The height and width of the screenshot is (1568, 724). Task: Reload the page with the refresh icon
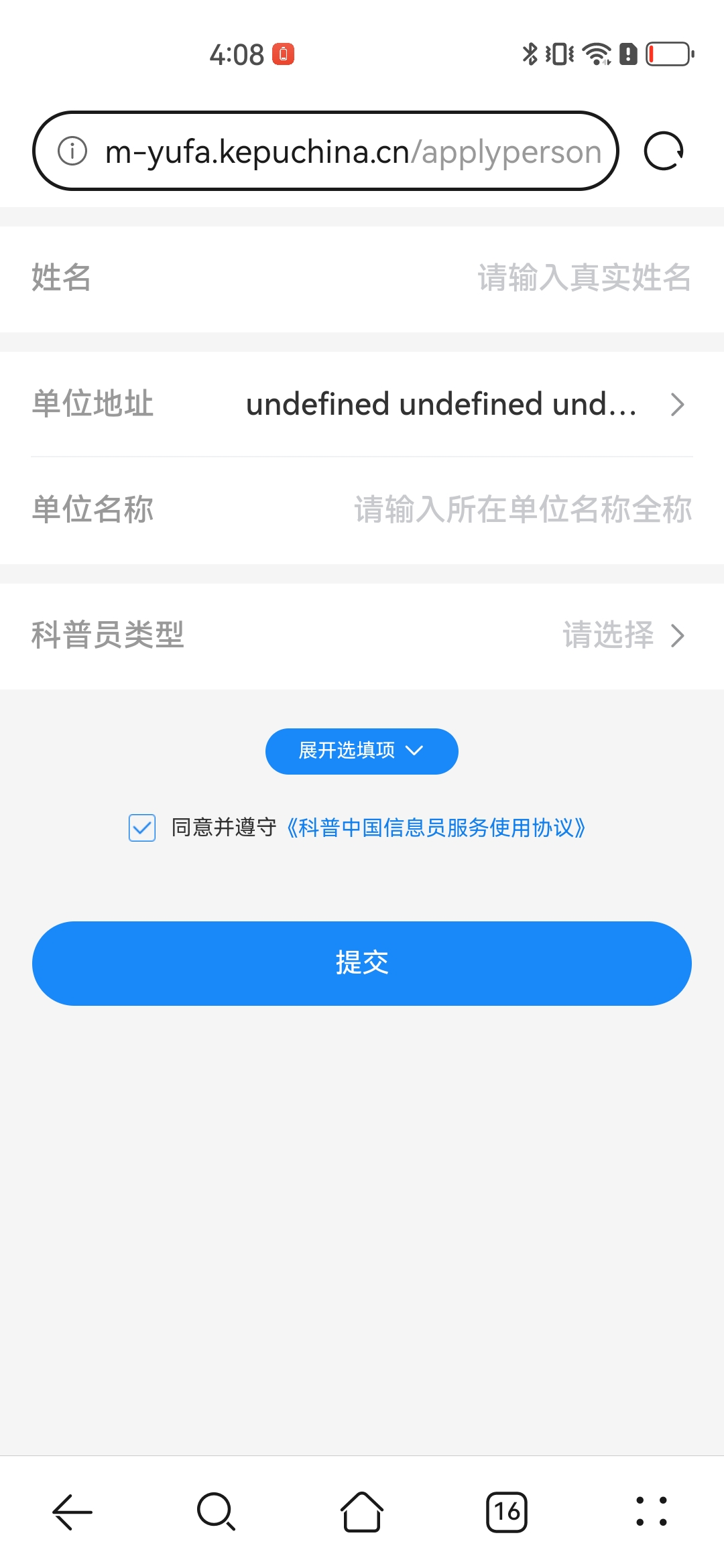pos(663,151)
